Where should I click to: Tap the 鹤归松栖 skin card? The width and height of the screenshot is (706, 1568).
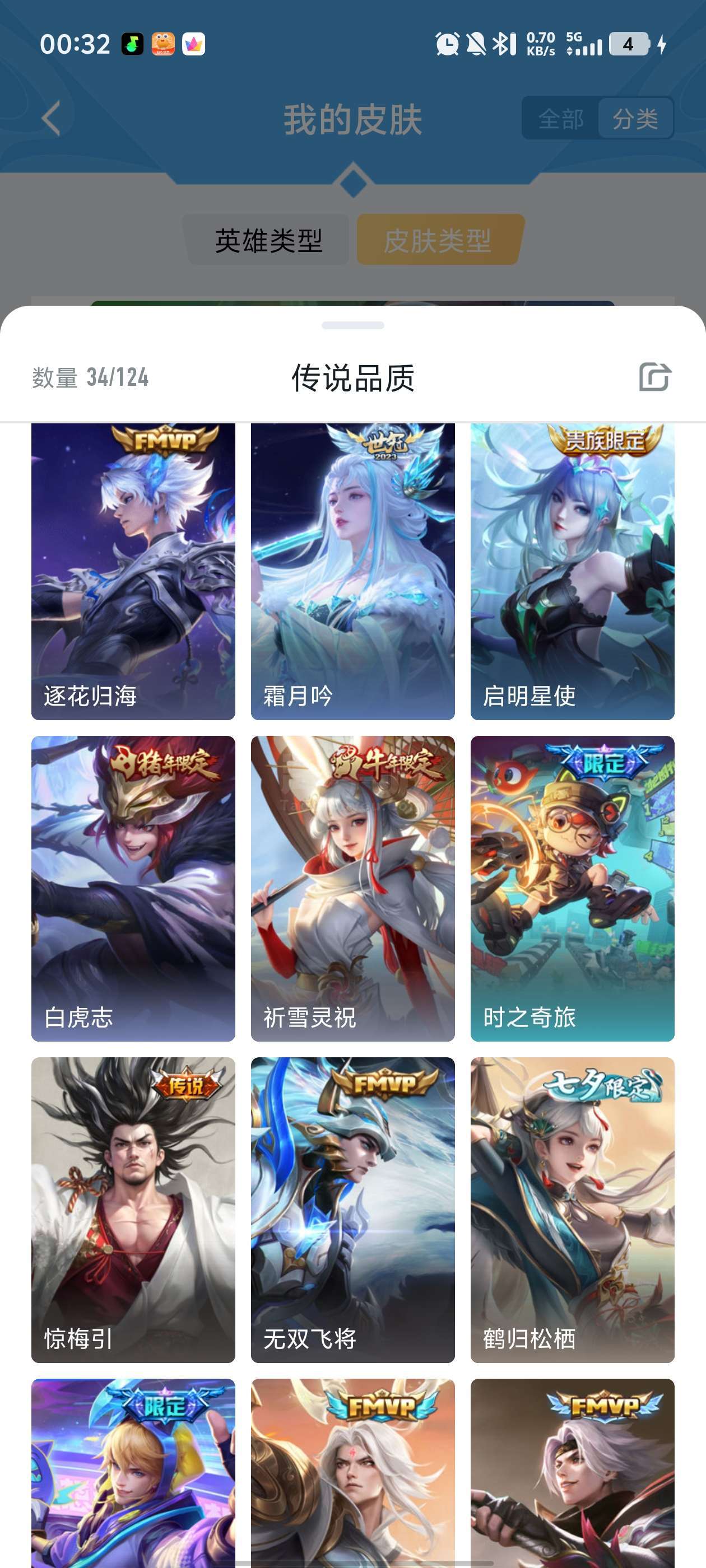[x=573, y=1210]
